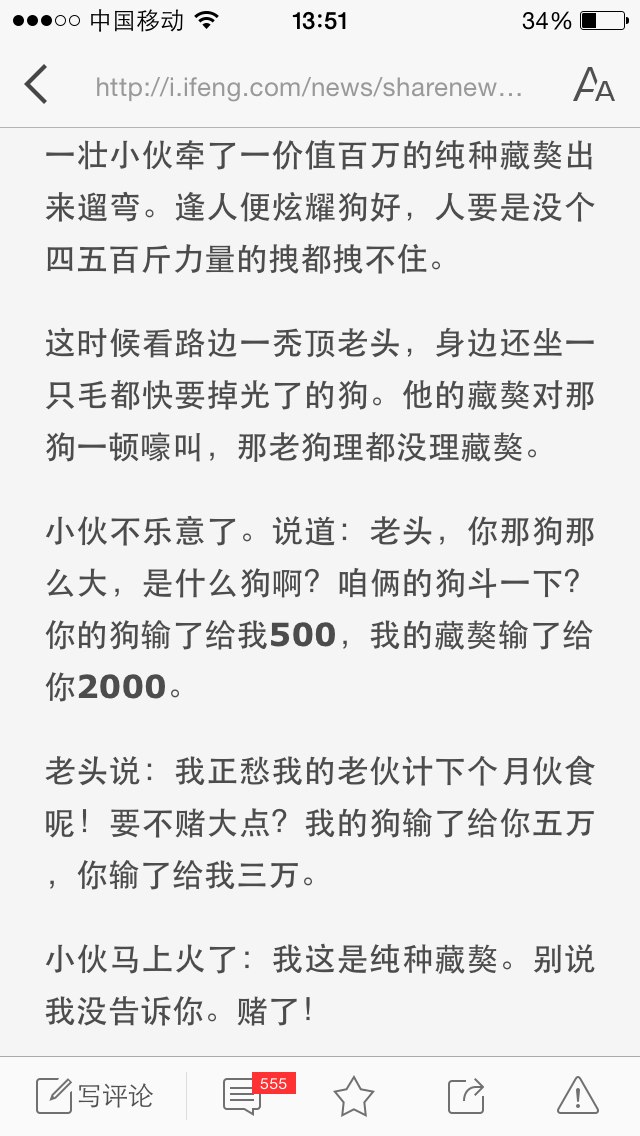Favorite this article with the star
640x1136 pixels.
tap(354, 1095)
